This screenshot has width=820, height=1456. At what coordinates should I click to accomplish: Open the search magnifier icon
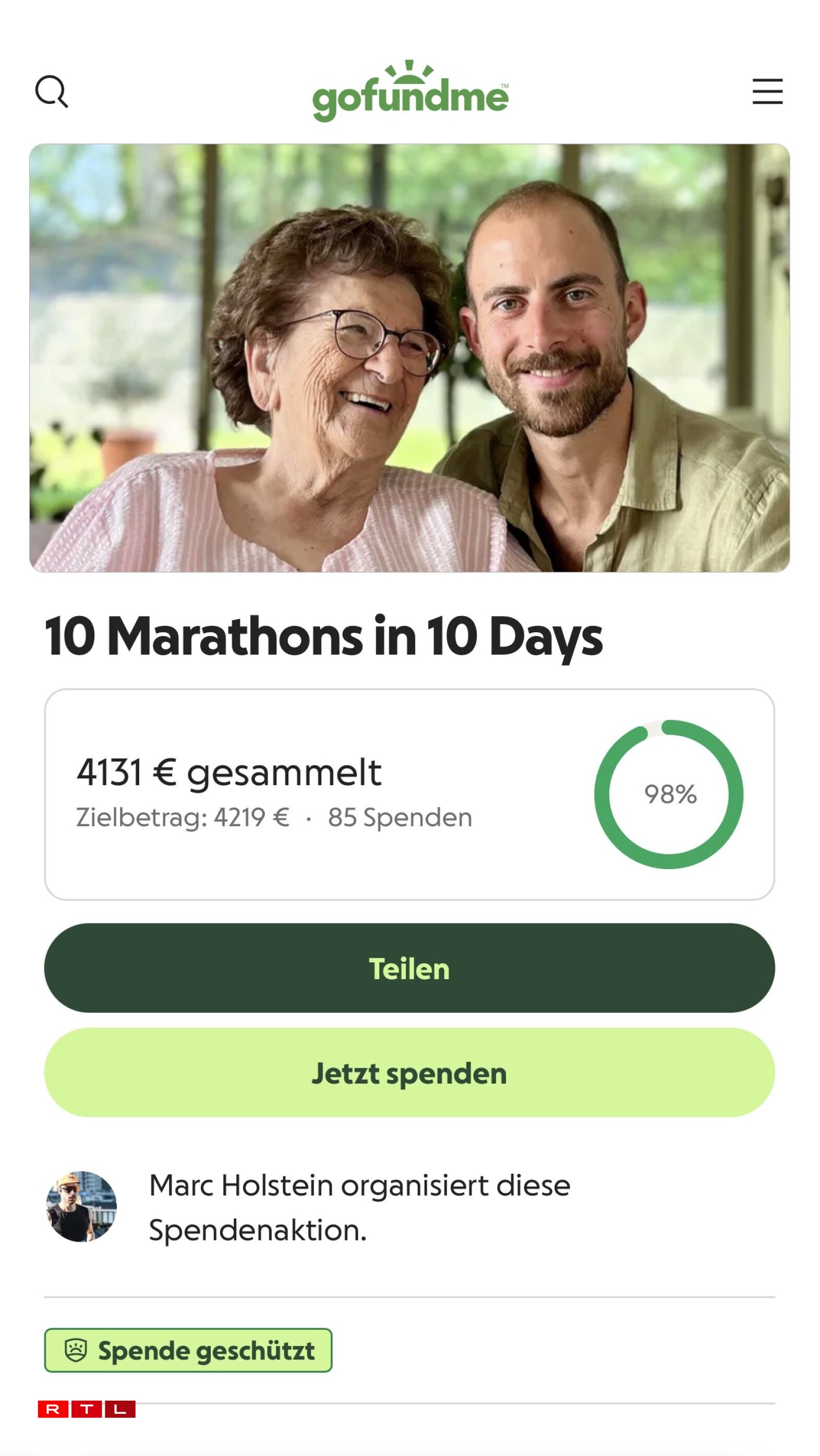click(52, 92)
